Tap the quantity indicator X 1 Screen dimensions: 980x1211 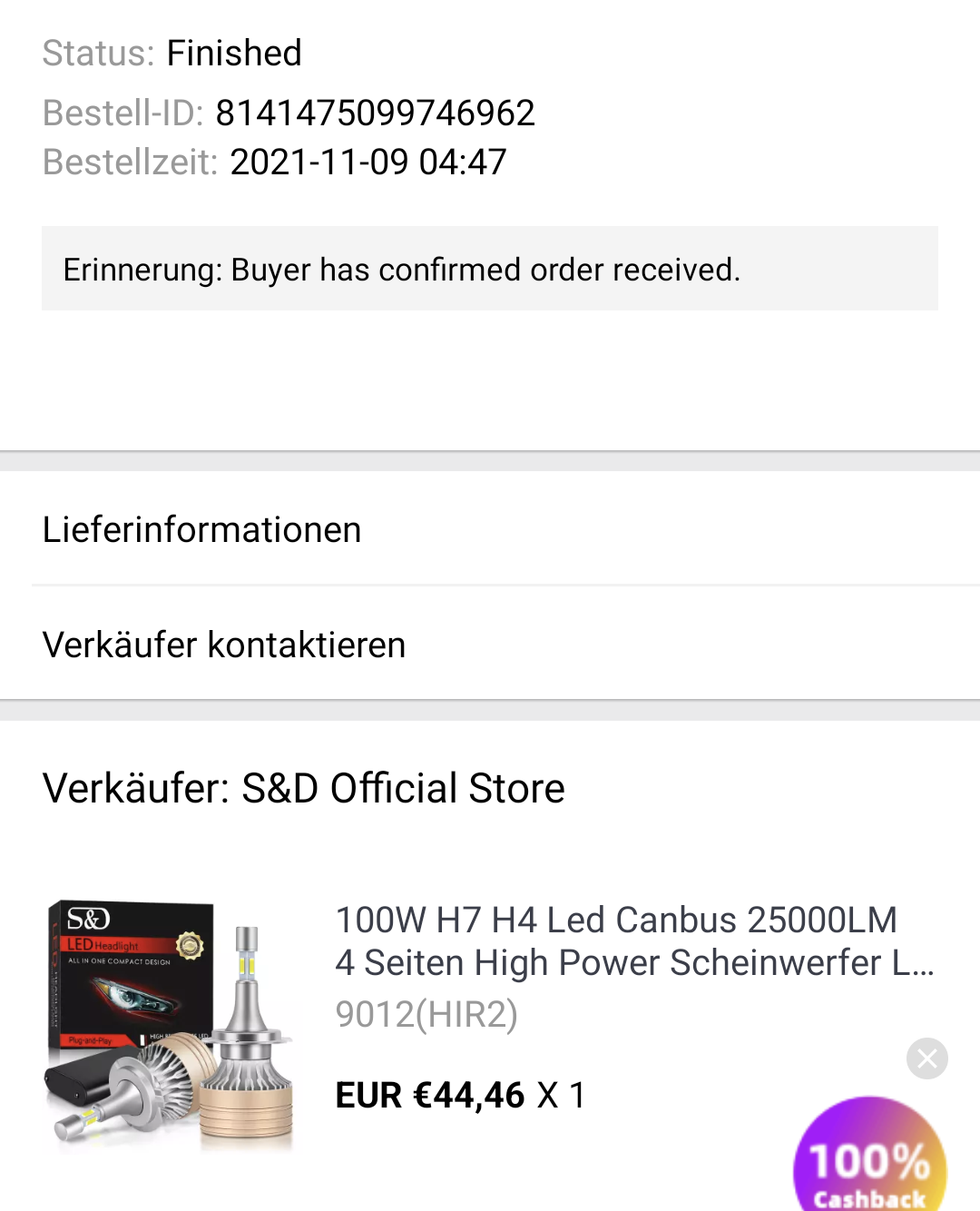[x=563, y=1095]
